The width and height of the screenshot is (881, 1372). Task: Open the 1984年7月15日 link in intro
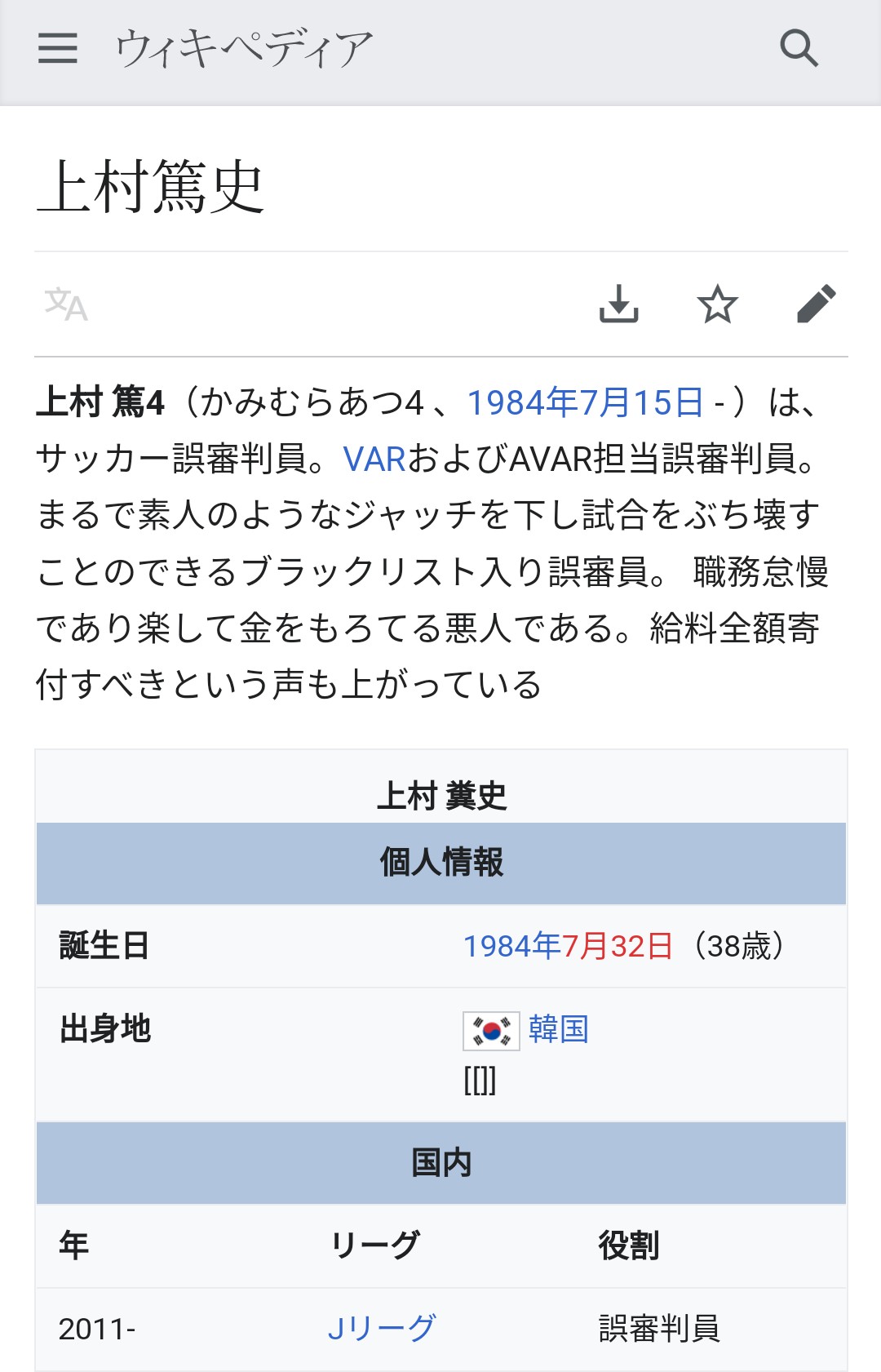tap(584, 402)
